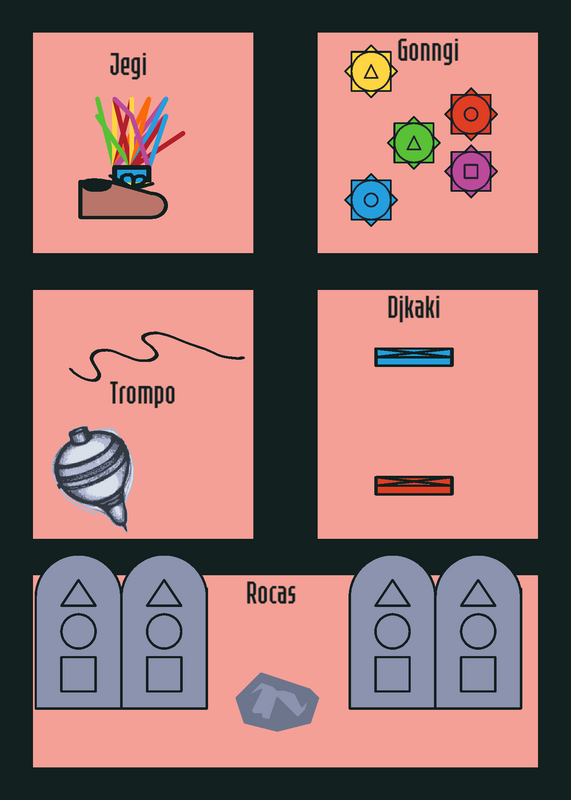
Task: Start the Trompo spinning top game
Action: pyautogui.click(x=143, y=414)
